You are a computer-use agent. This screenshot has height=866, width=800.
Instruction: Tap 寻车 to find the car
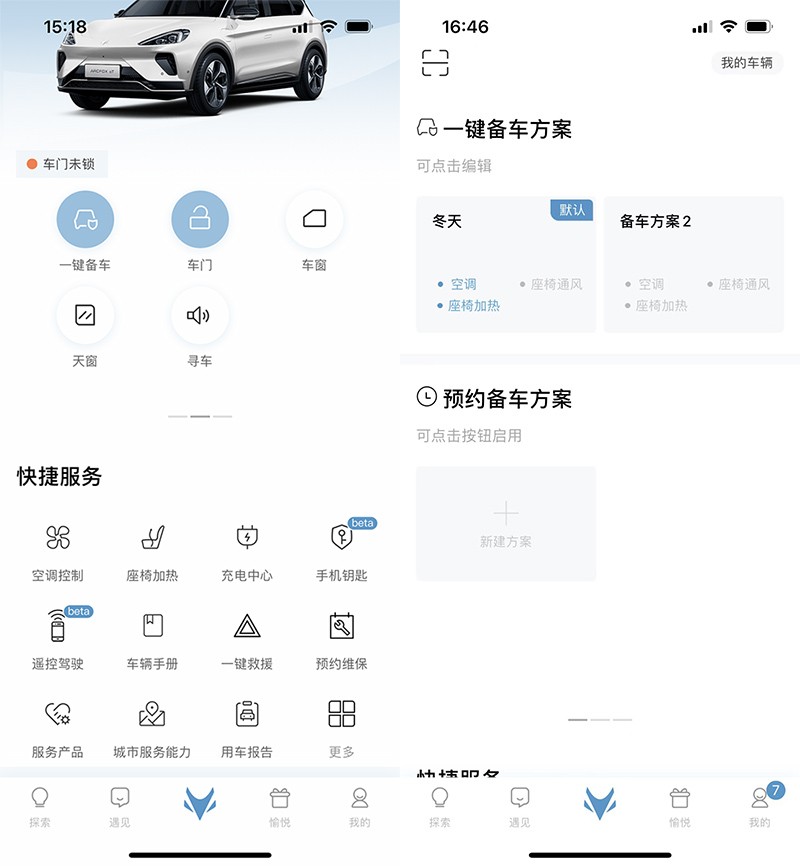click(x=200, y=315)
